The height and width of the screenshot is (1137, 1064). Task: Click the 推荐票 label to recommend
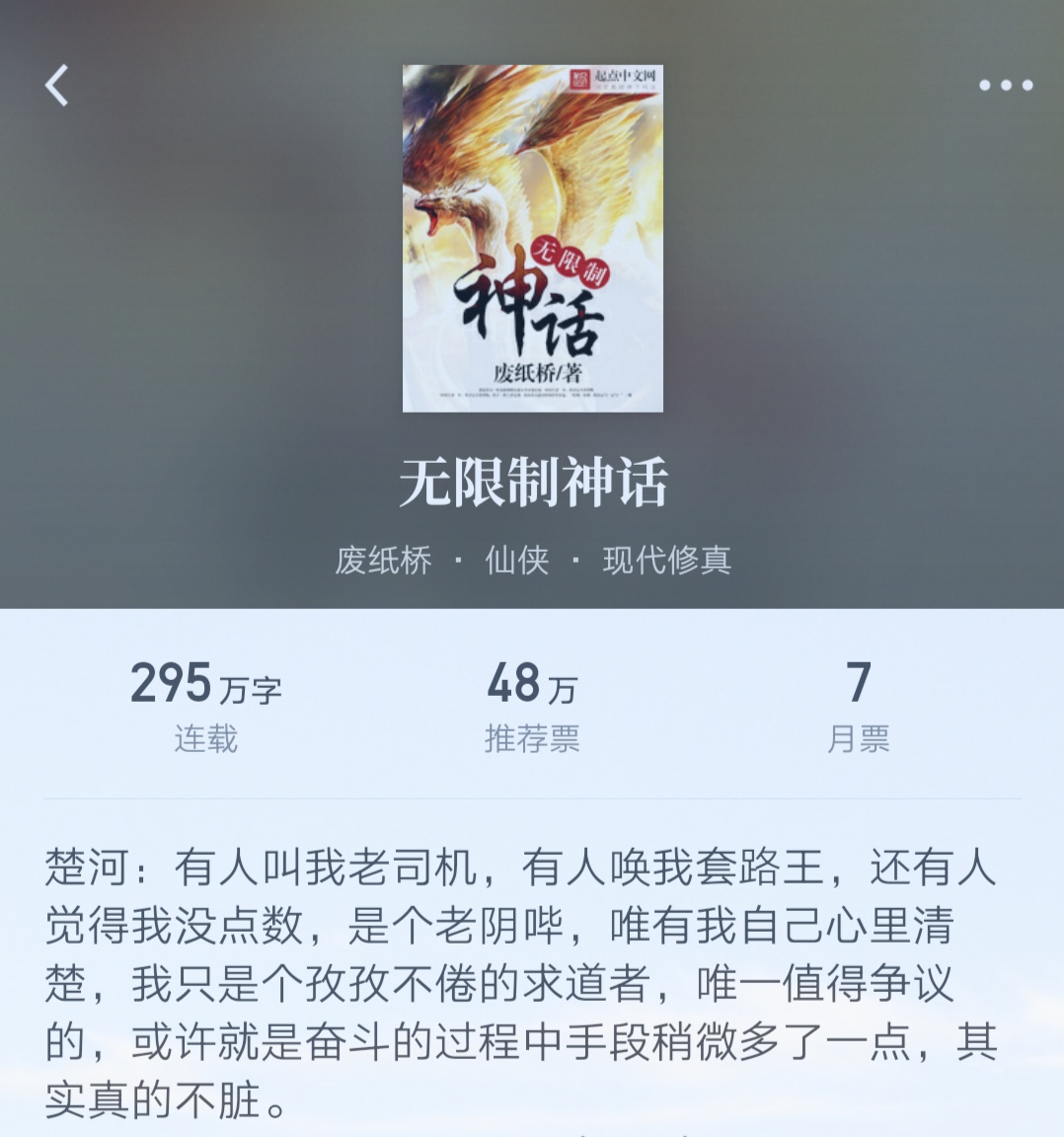[x=531, y=736]
